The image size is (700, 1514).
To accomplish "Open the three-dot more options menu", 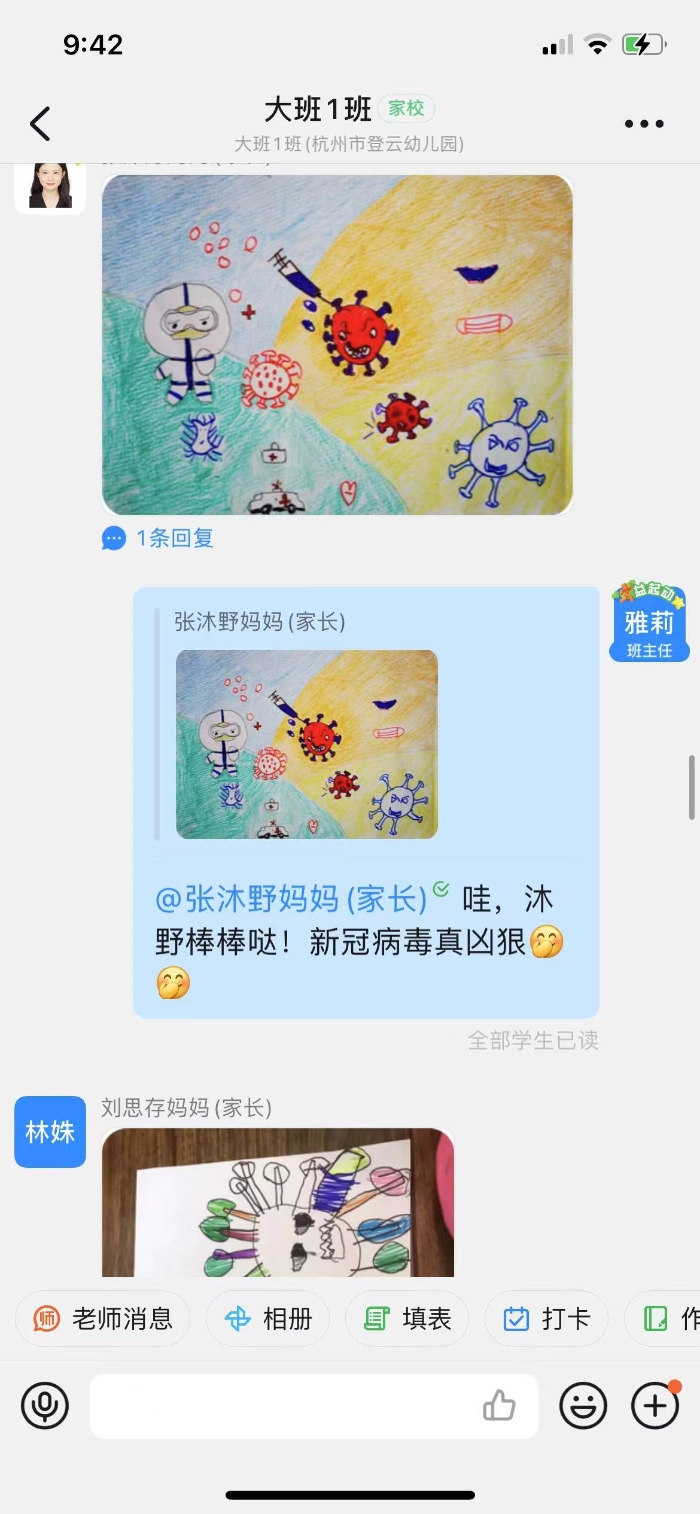I will click(x=644, y=124).
